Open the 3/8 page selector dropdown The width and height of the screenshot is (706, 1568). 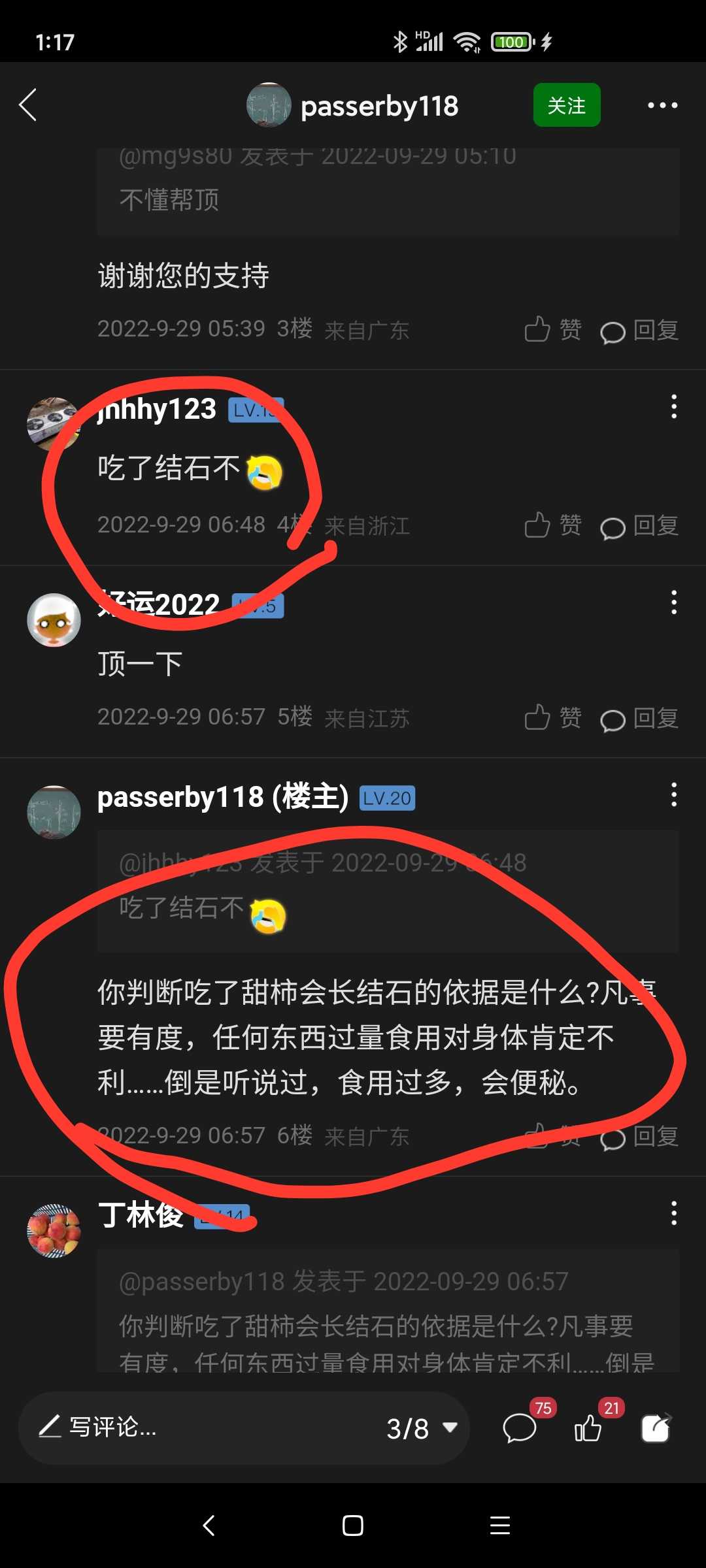pos(422,1428)
